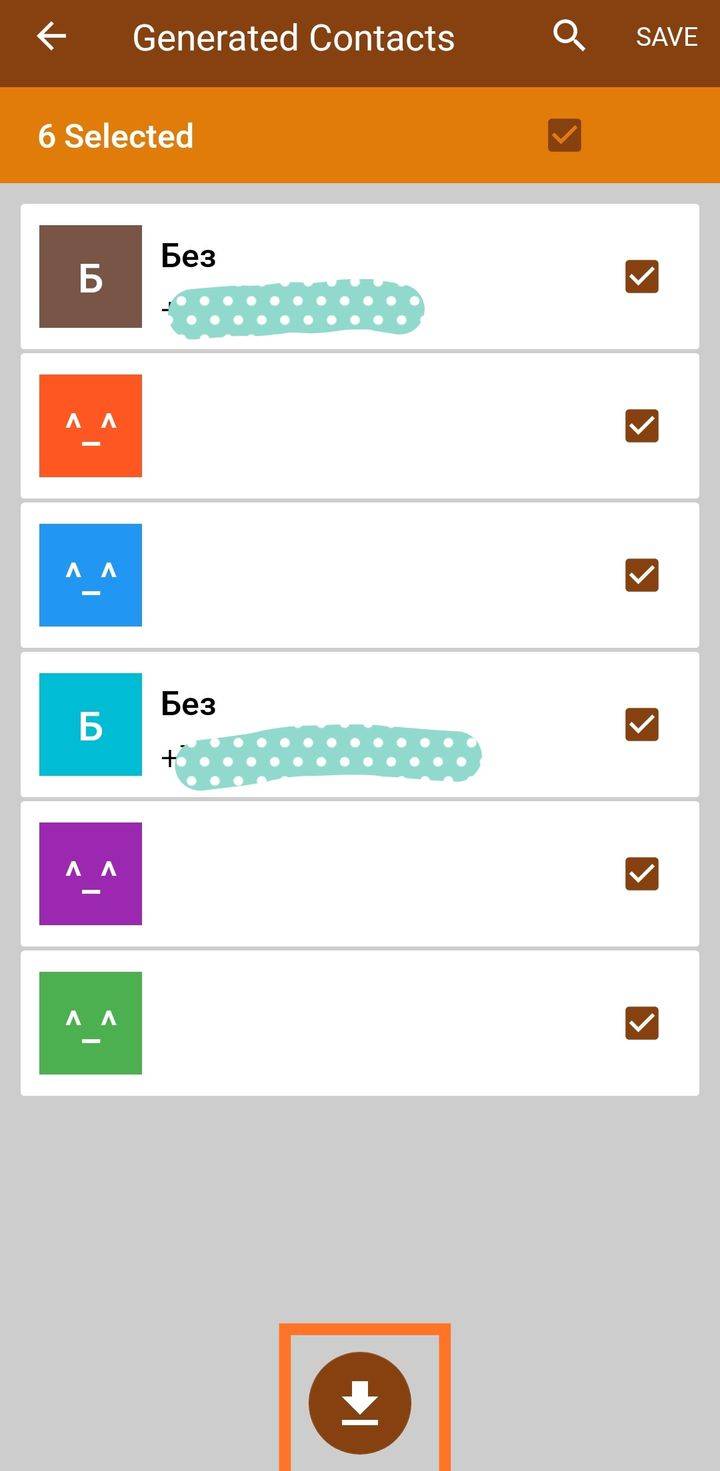This screenshot has width=720, height=1471.
Task: Deselect the contact with the orange avatar
Action: 642,426
